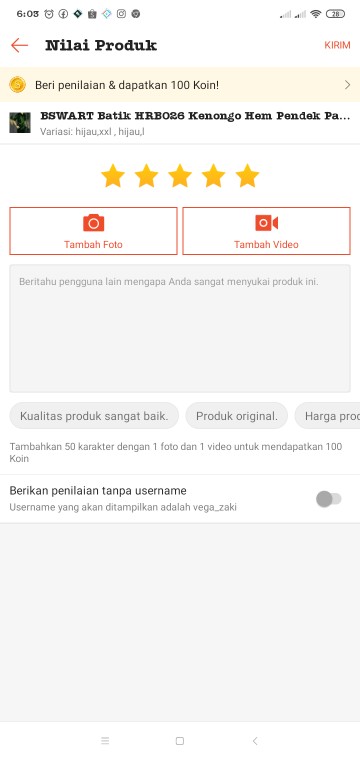This screenshot has width=360, height=760.
Task: Select the 'Kualitas produk sangat baik.' chip
Action: [94, 416]
